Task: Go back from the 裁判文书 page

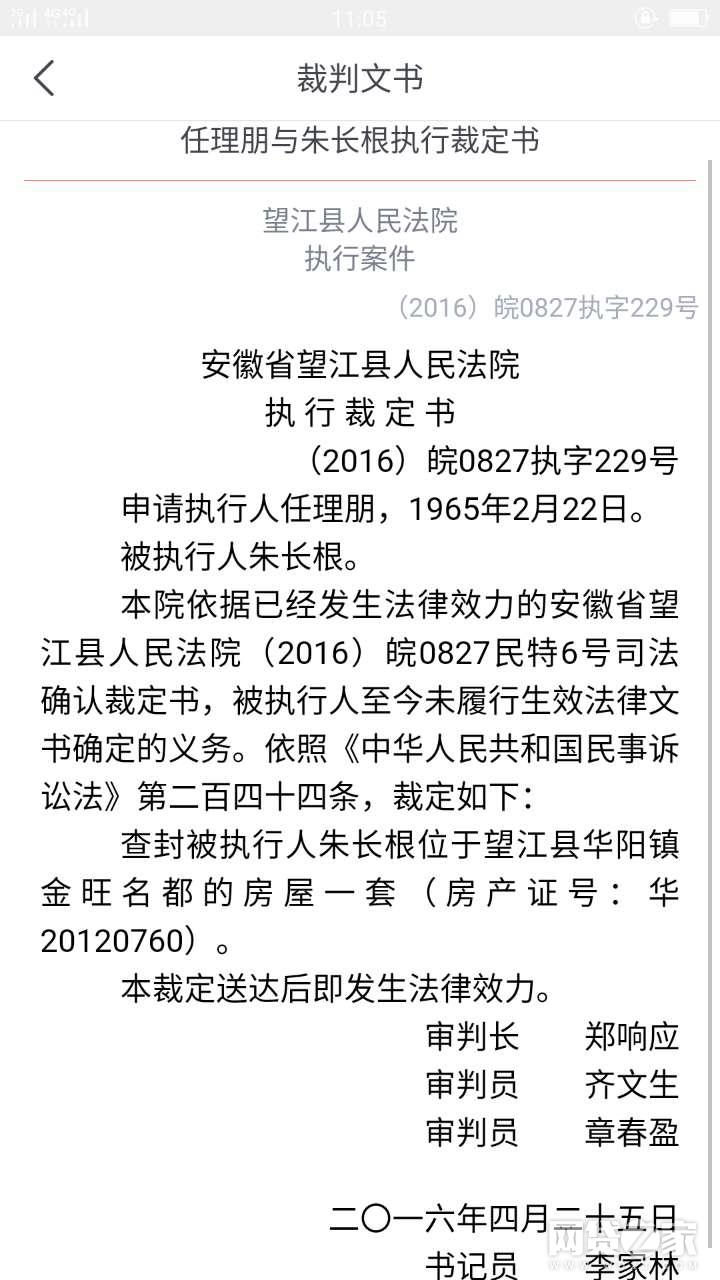Action: pyautogui.click(x=44, y=78)
